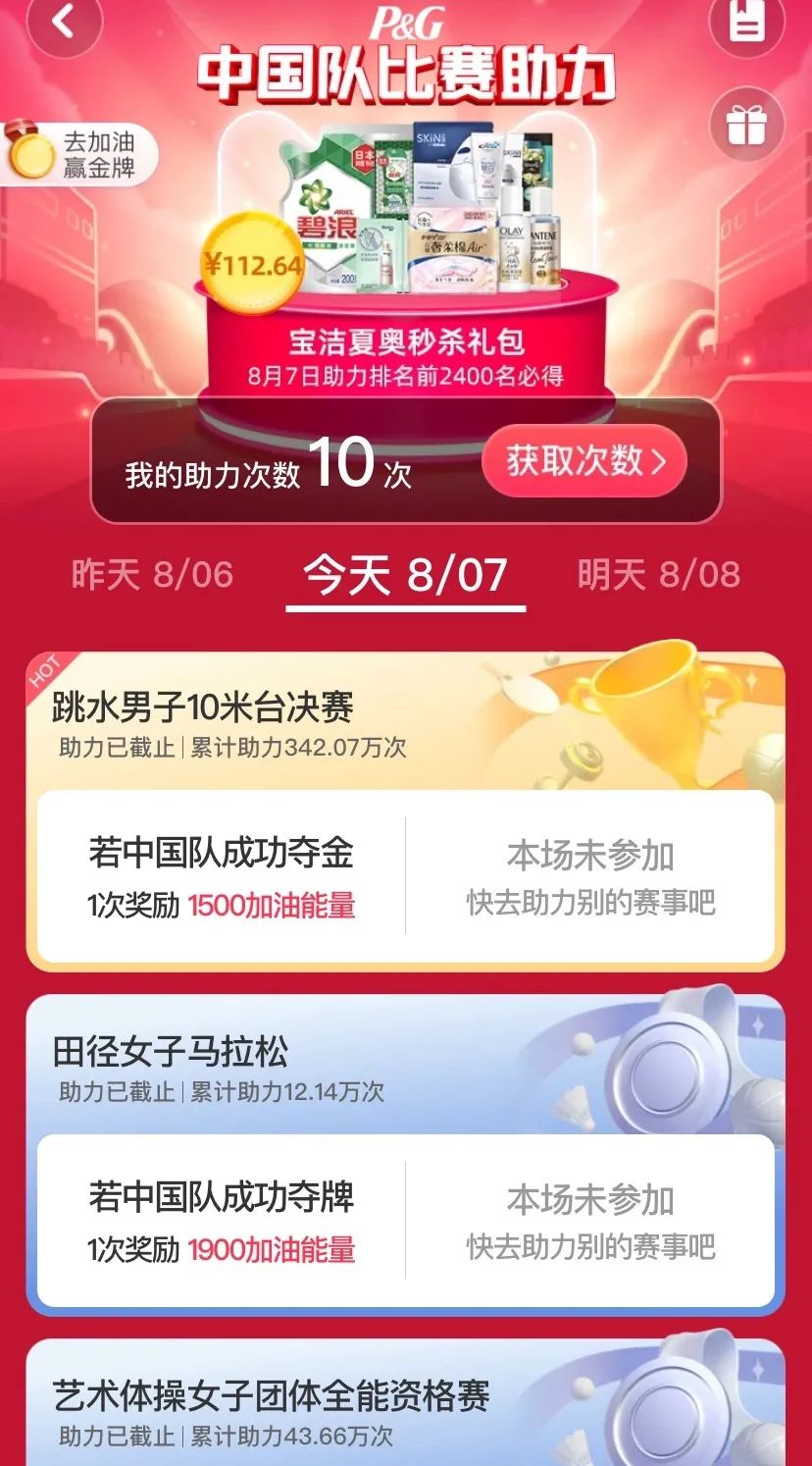This screenshot has width=812, height=1466.
Task: Open the gift box rewards icon
Action: (x=746, y=125)
